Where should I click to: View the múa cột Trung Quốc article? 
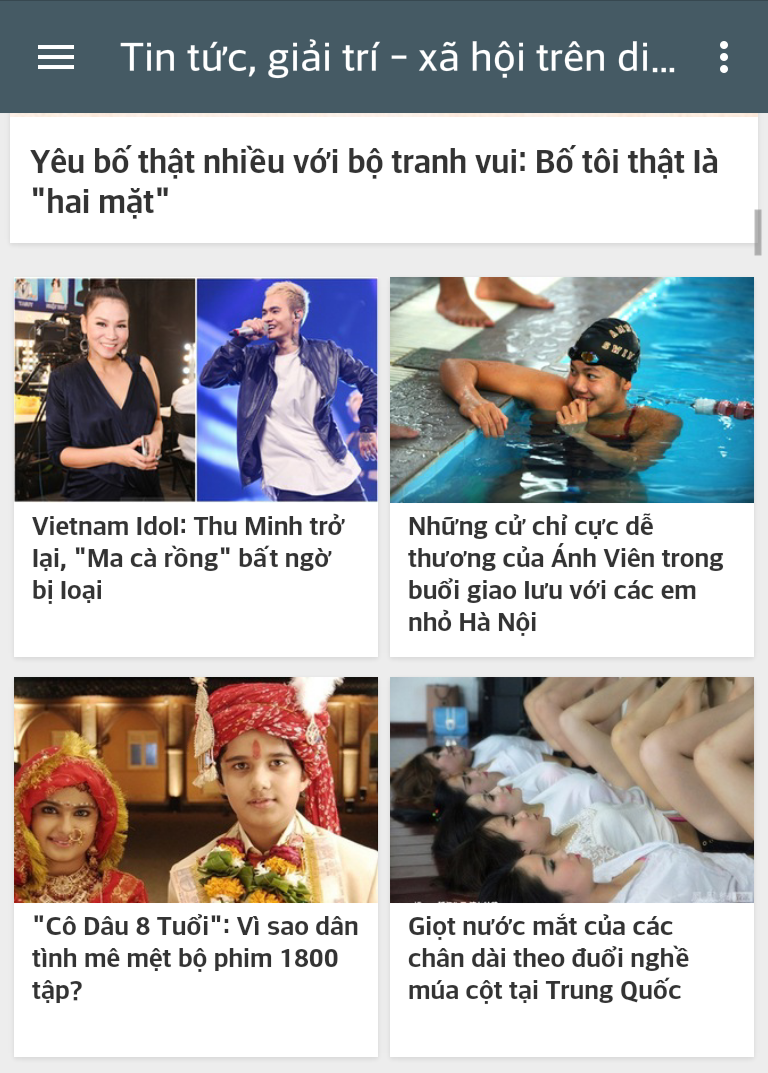pyautogui.click(x=571, y=865)
